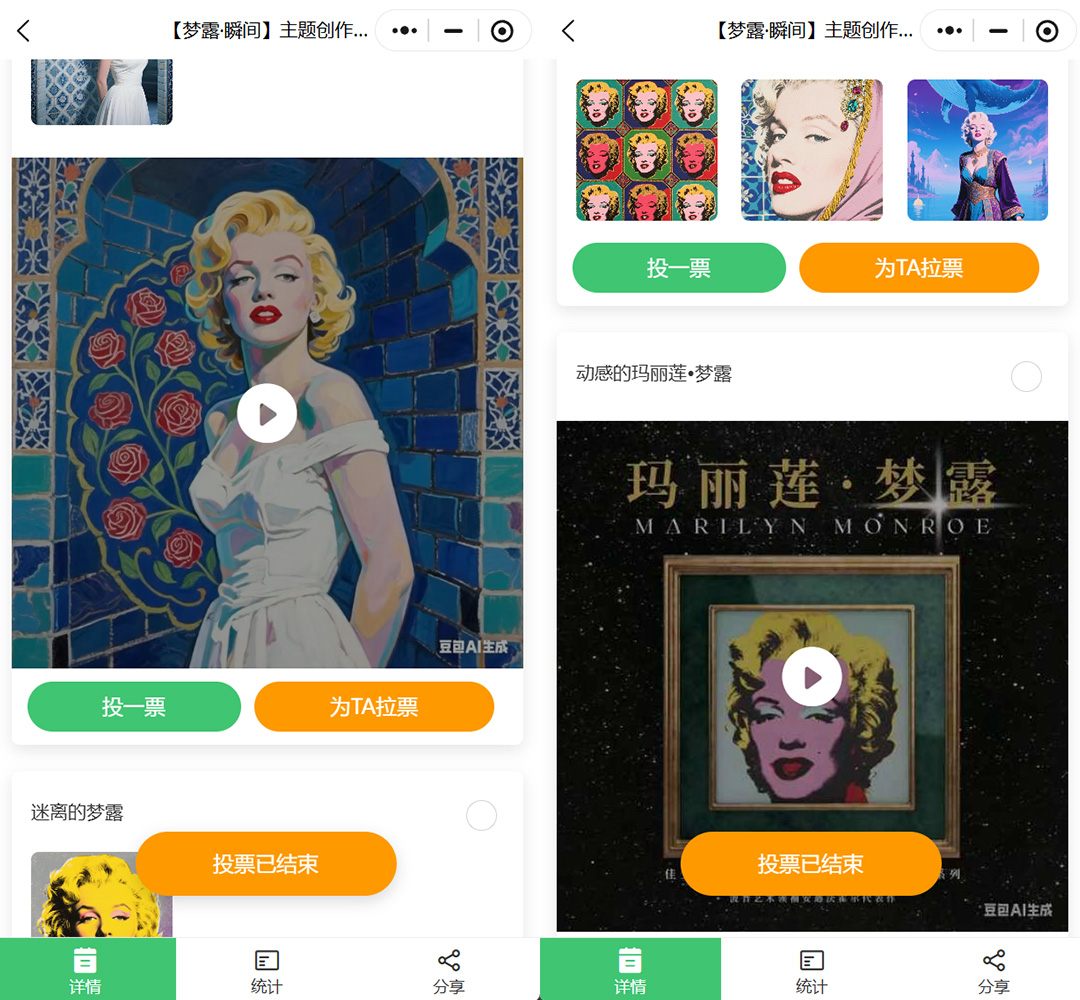Viewport: 1080px width, 1000px height.
Task: Select the 迷离的梦露 entry circle
Action: [x=481, y=816]
